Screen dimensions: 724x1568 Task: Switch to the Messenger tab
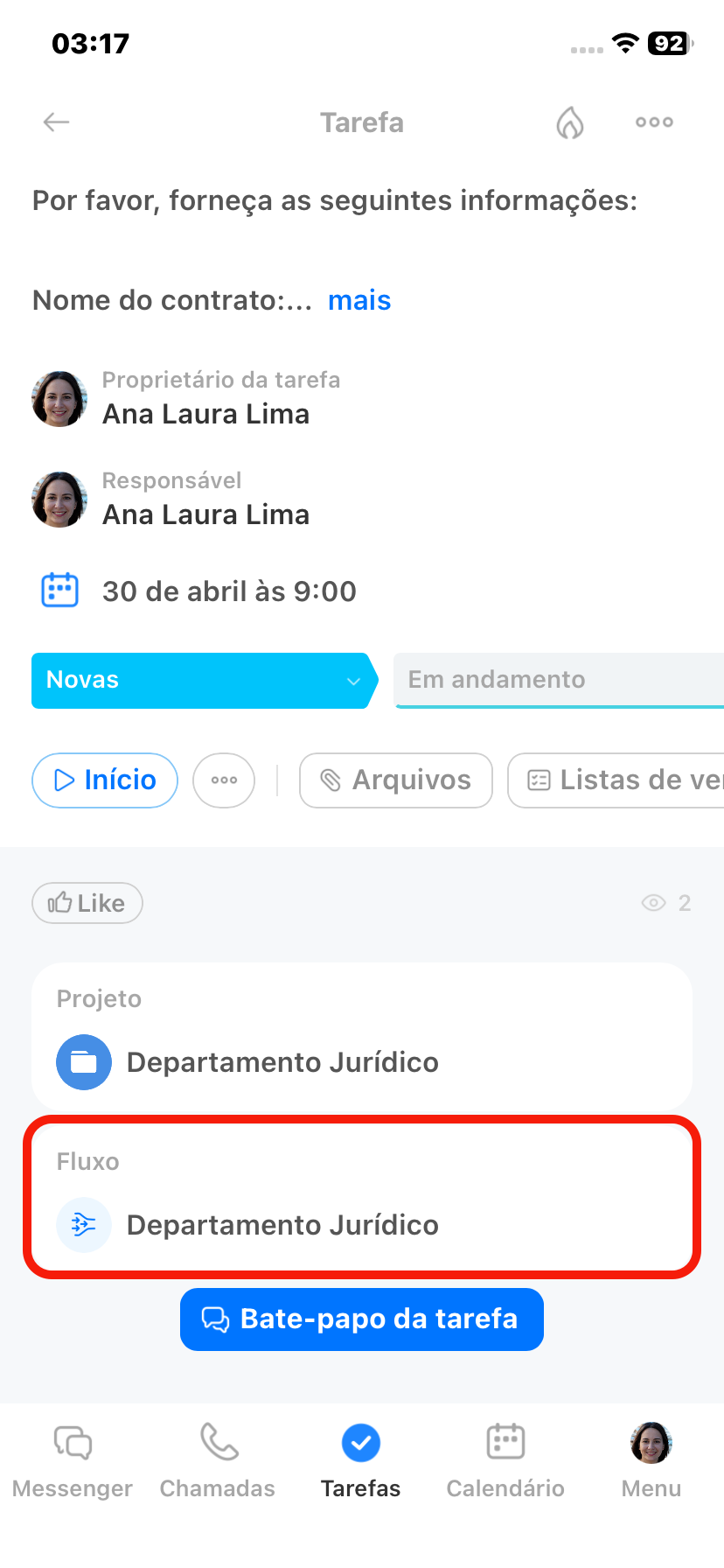point(73,1459)
